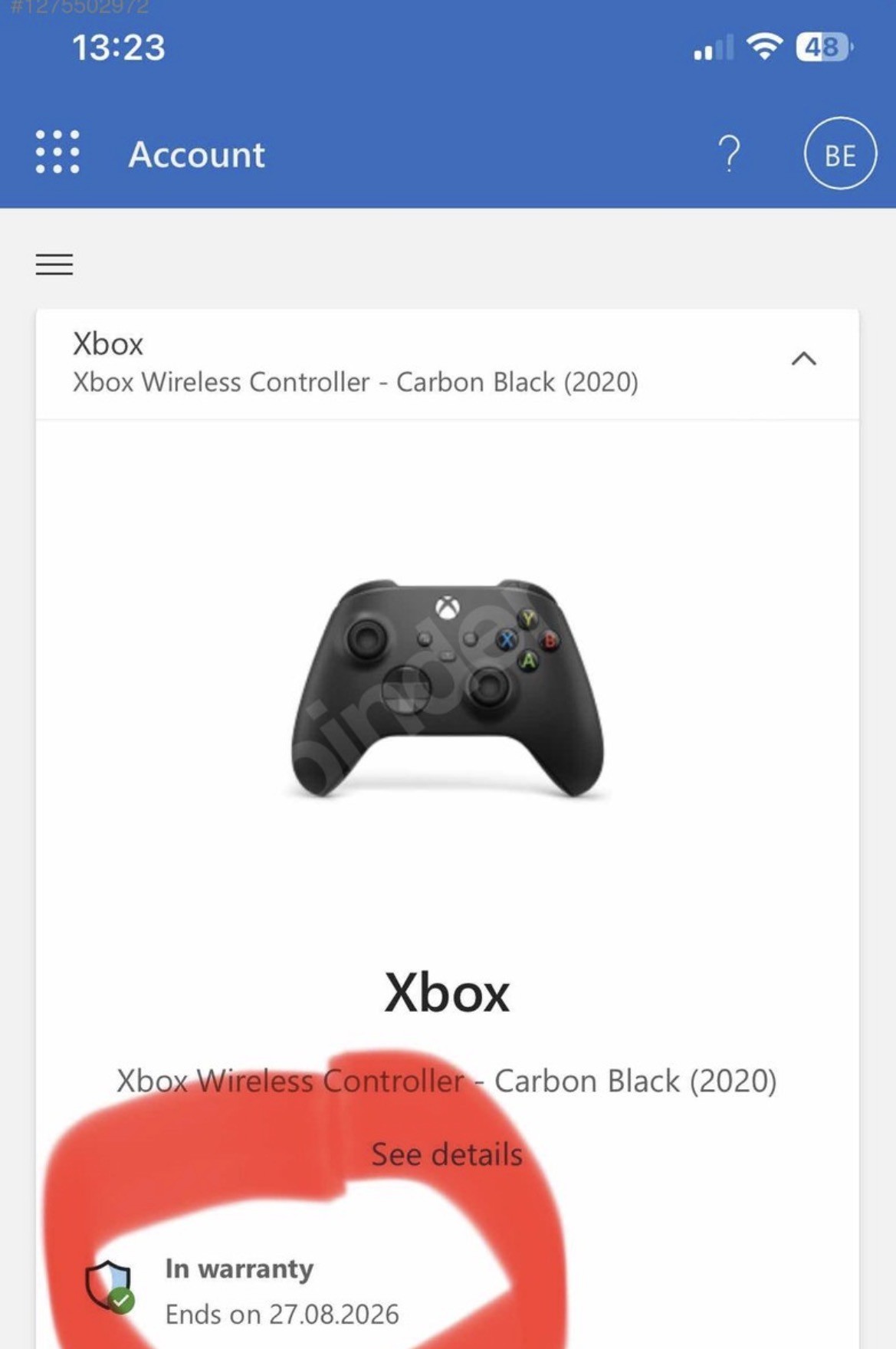Open the Microsoft apps grid launcher

point(57,152)
